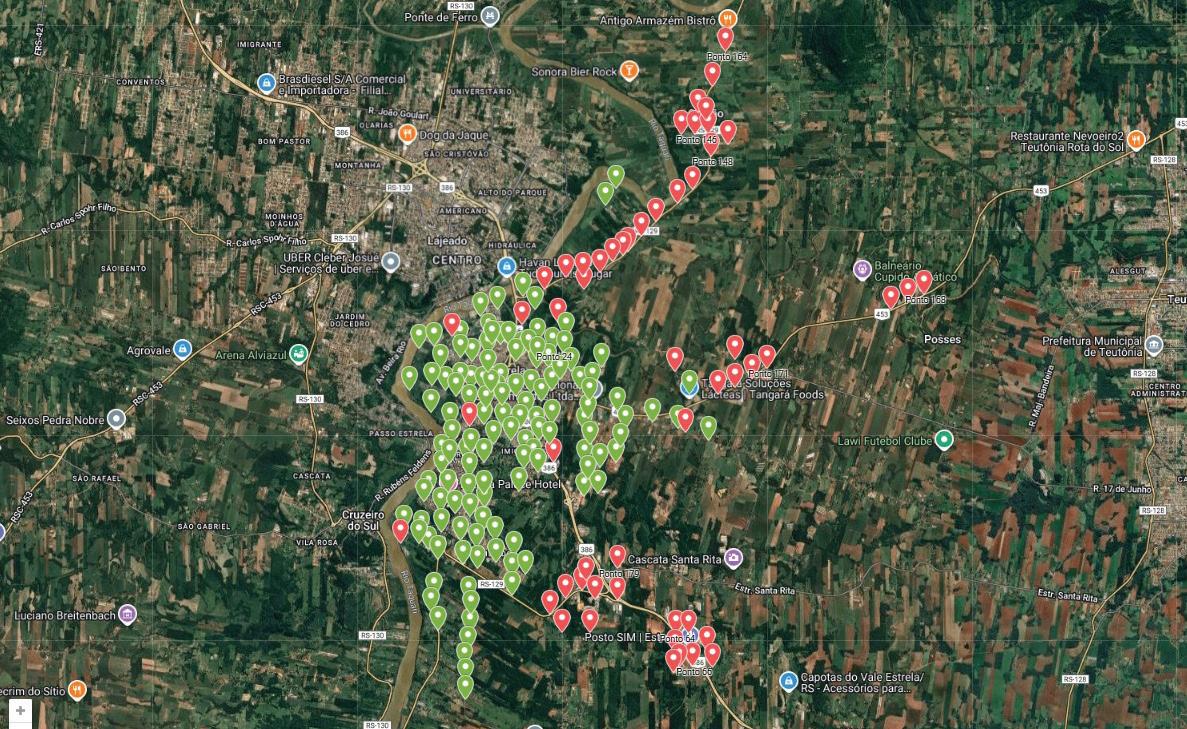Select the red pin labeled Ponto 164
1187x729 pixels.
pos(725,40)
